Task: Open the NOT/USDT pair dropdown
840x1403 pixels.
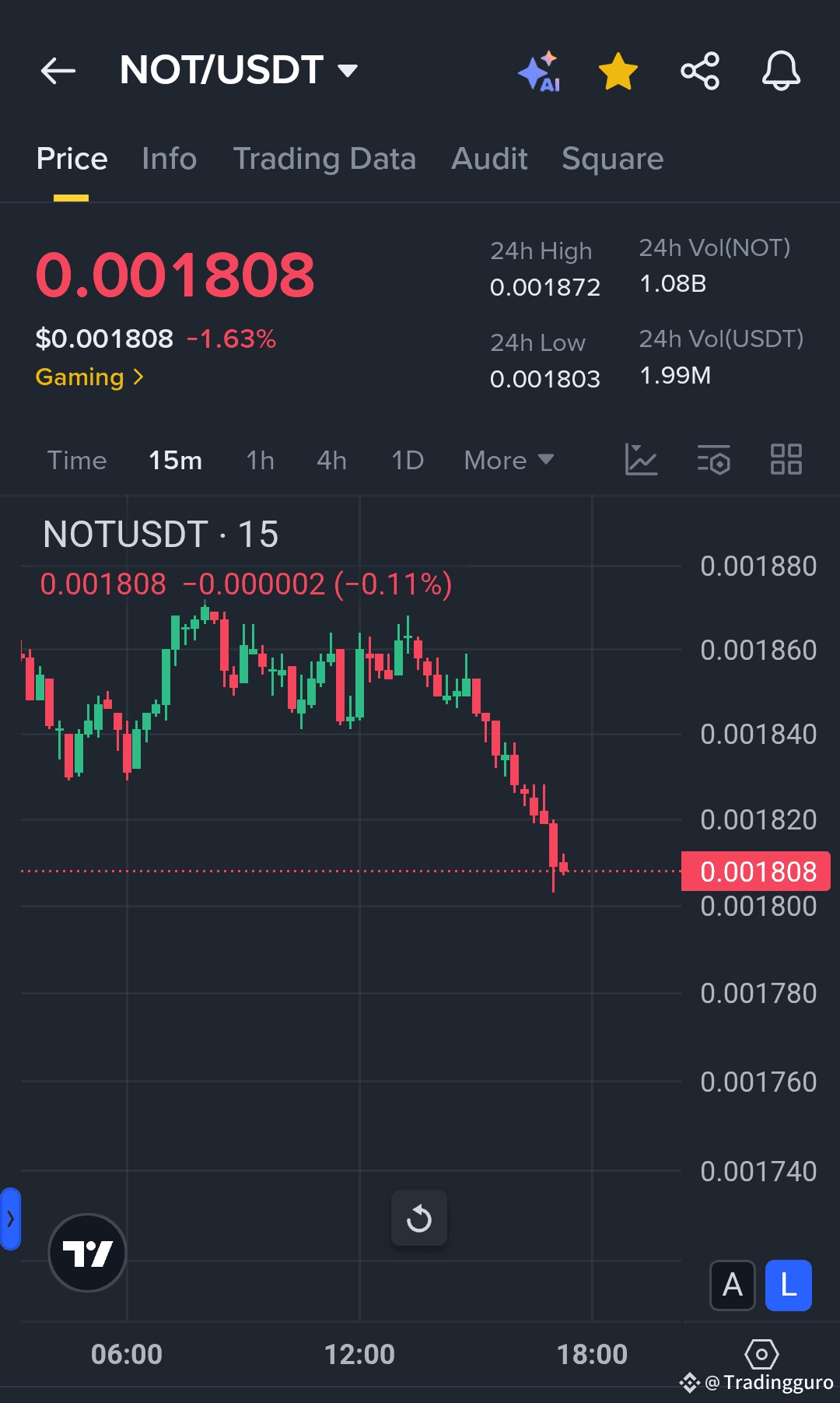Action: [239, 70]
